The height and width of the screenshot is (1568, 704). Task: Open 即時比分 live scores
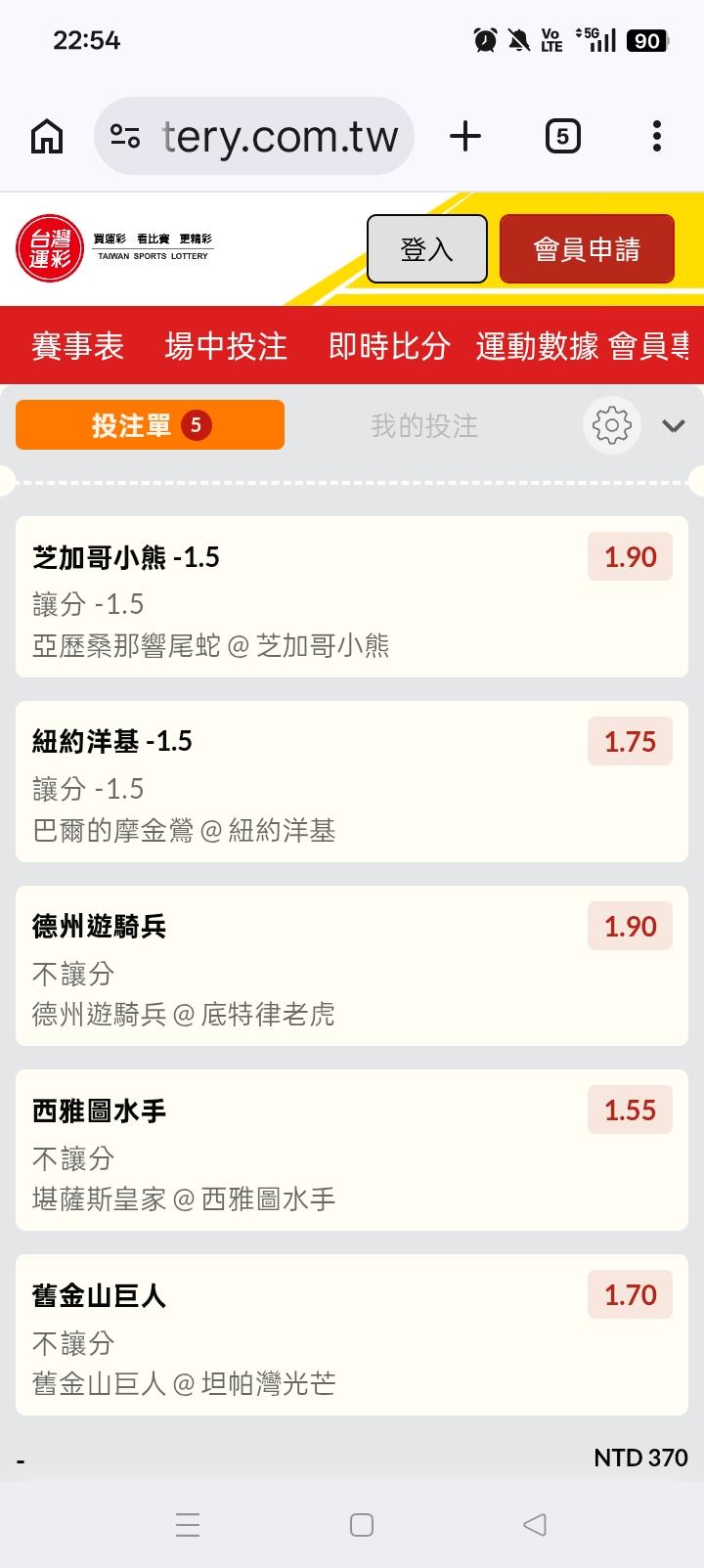click(x=389, y=346)
